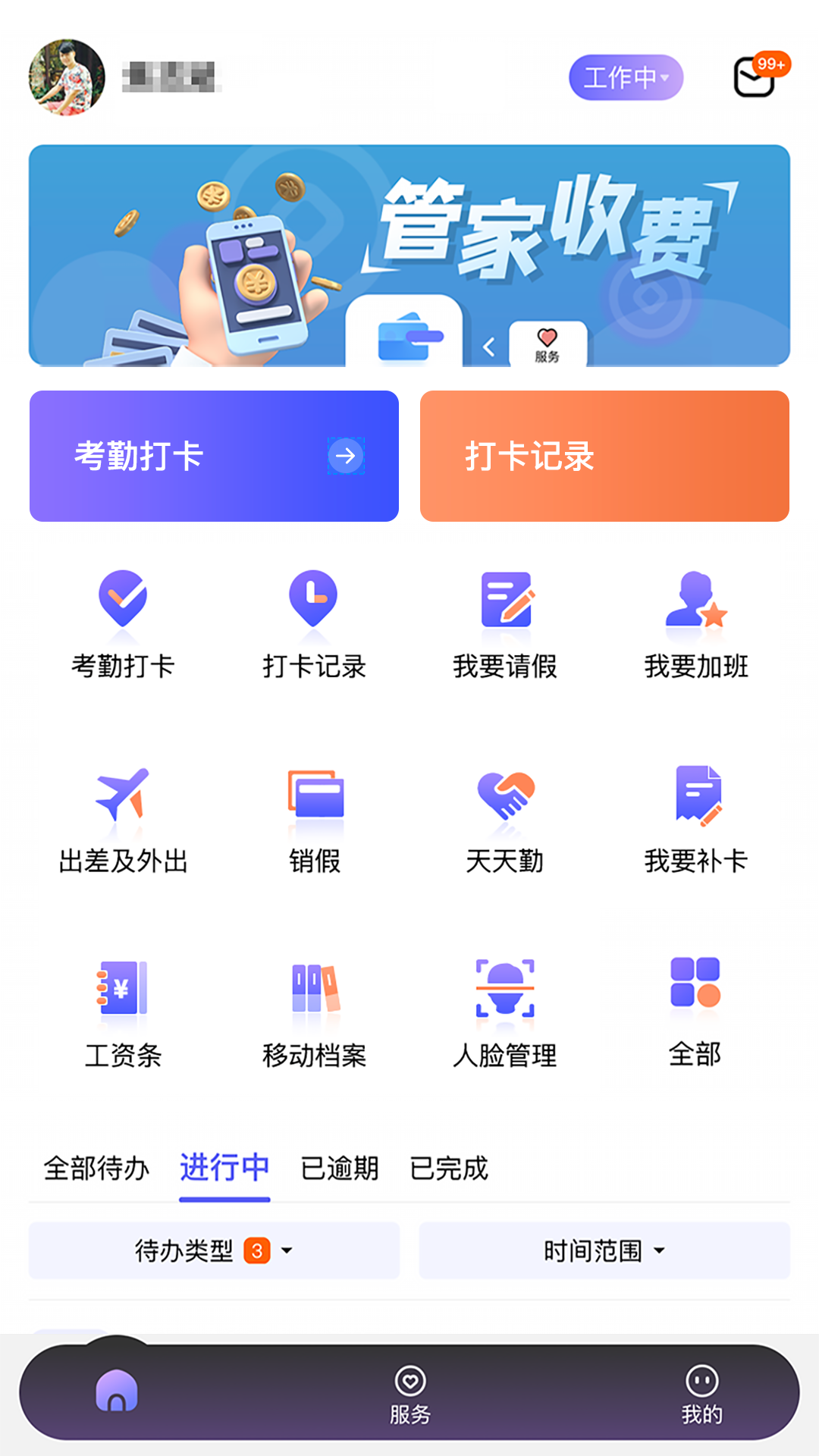Image resolution: width=819 pixels, height=1456 pixels.
Task: Expand the 工作中 status dropdown
Action: point(624,77)
